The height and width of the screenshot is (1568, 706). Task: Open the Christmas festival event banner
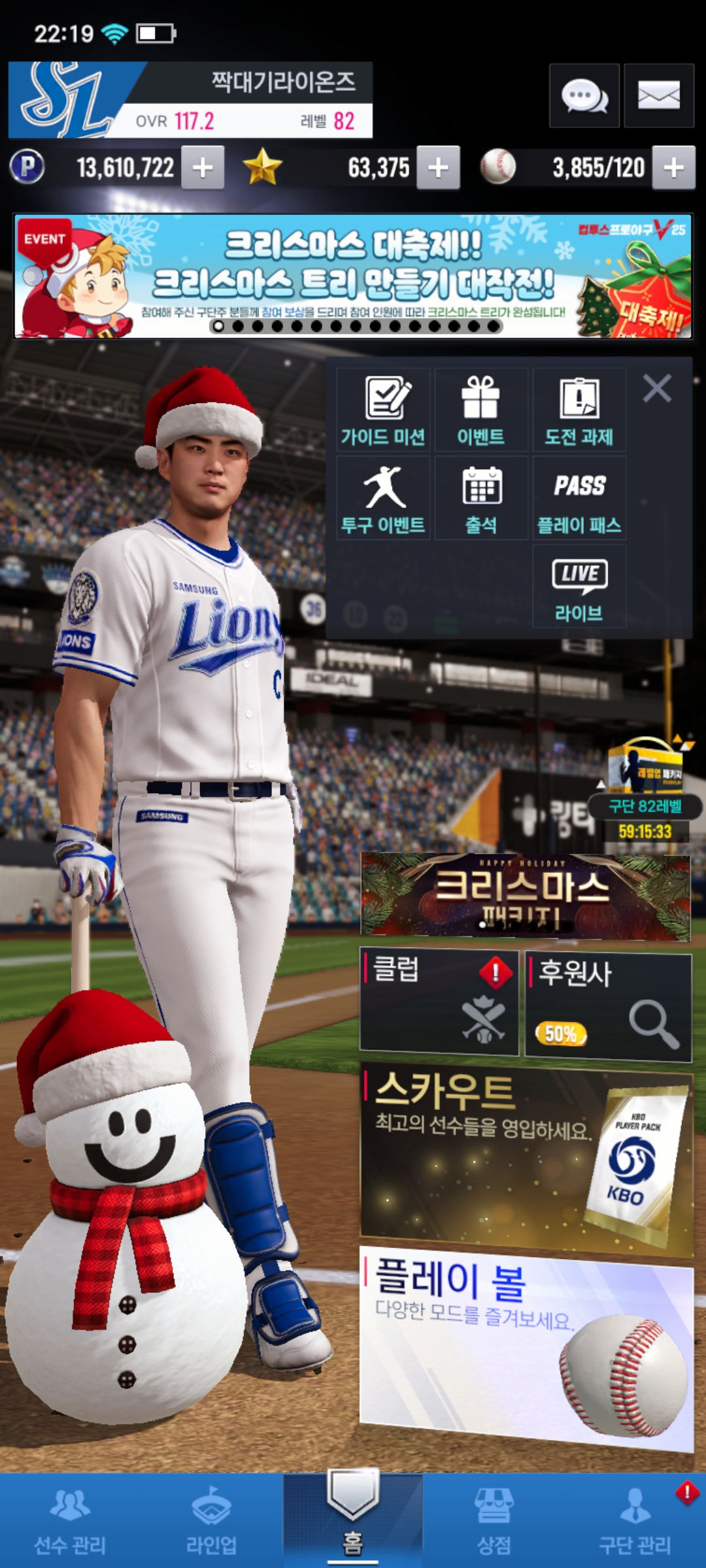353,276
